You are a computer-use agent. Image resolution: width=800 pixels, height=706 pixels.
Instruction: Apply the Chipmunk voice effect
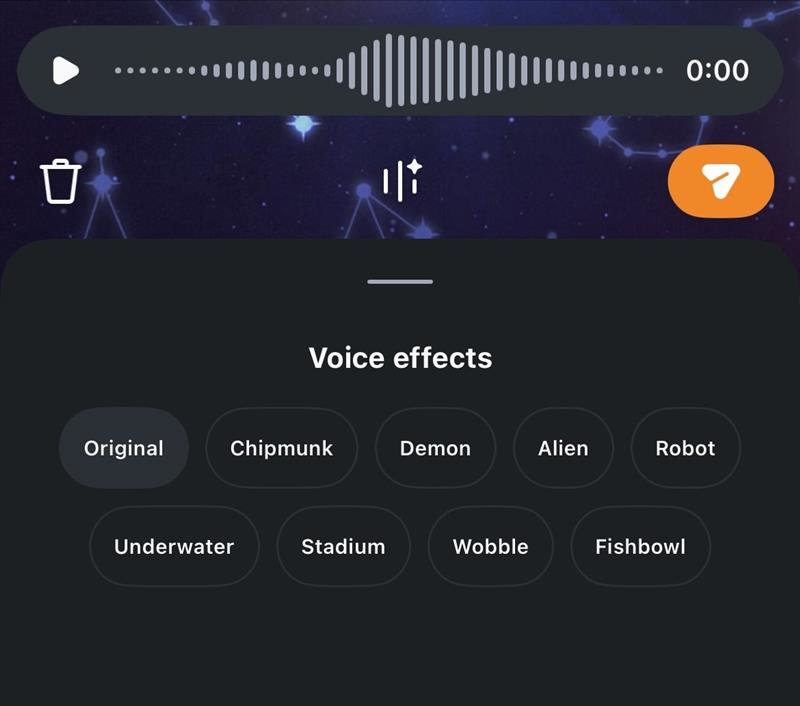[x=281, y=448]
